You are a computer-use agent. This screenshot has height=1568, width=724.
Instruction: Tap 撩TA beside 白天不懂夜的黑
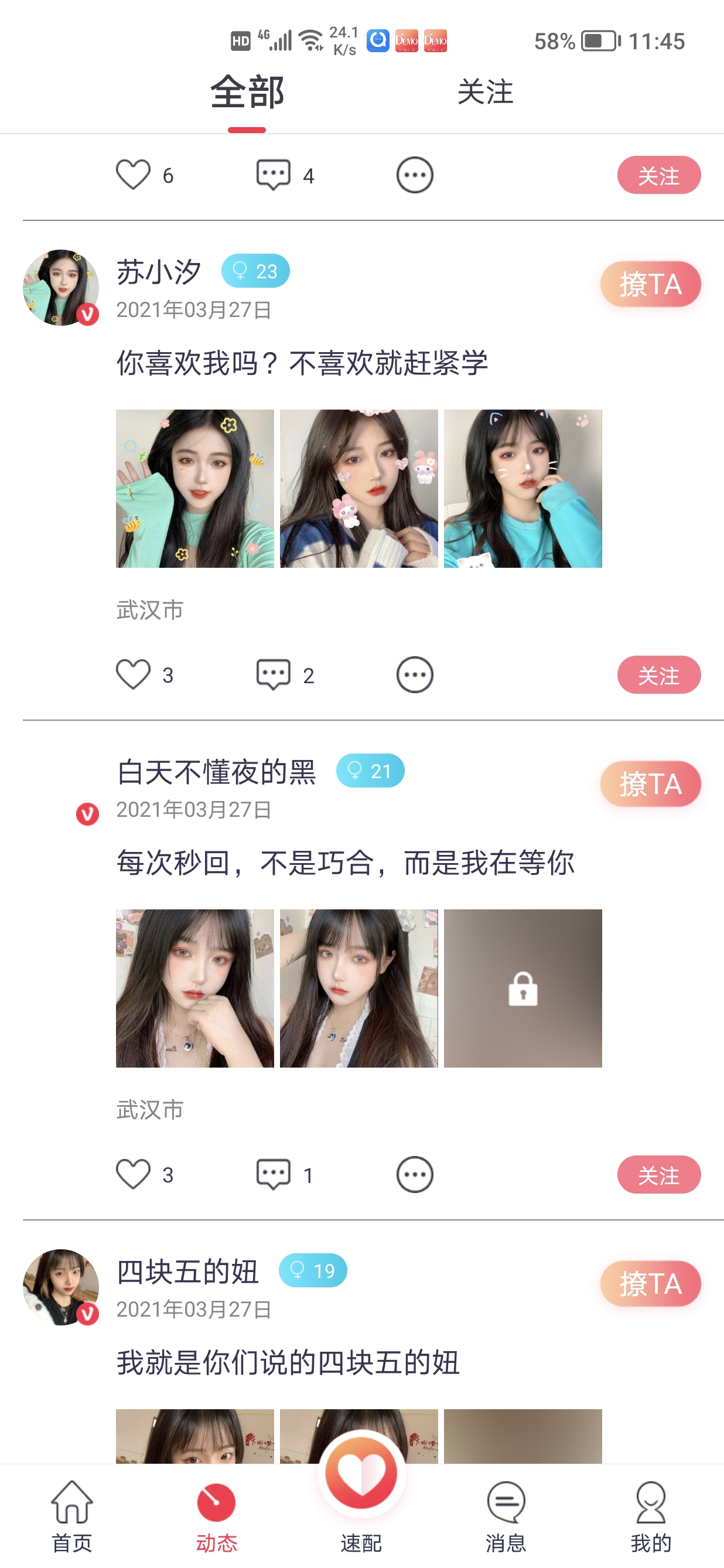[x=650, y=784]
